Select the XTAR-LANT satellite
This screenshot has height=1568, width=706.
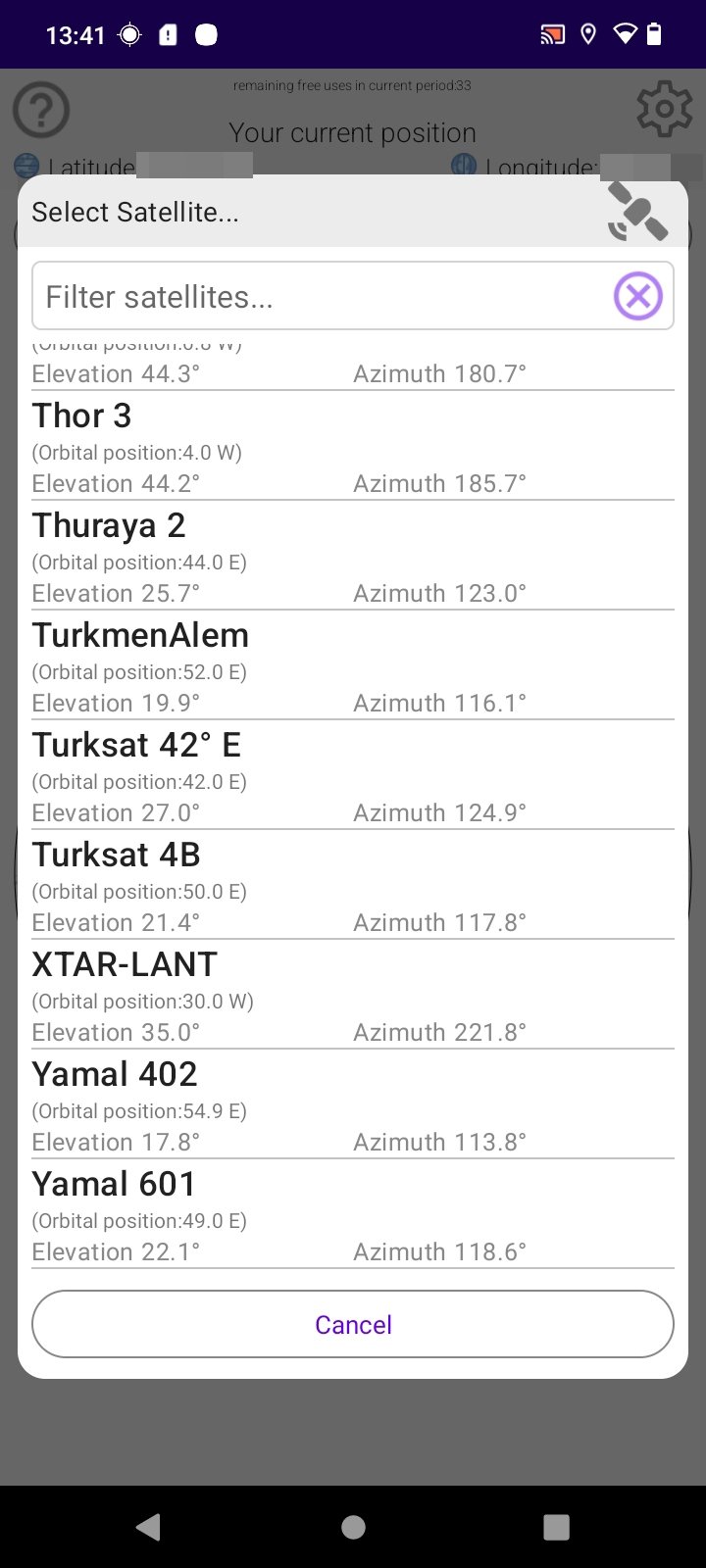353,996
